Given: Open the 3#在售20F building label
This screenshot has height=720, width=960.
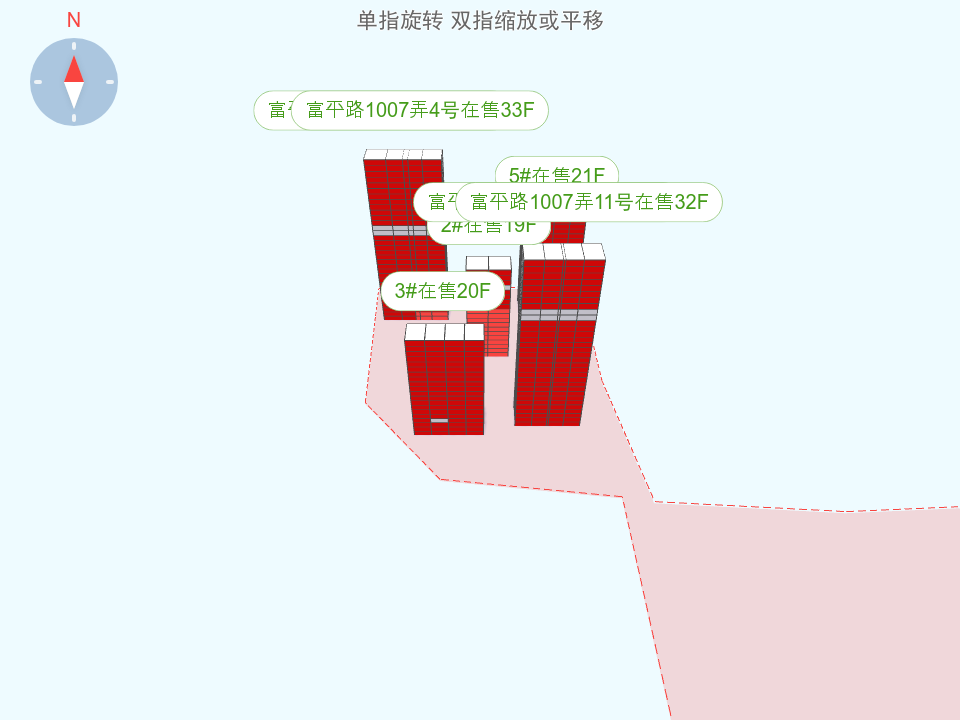Looking at the screenshot, I should coord(443,291).
